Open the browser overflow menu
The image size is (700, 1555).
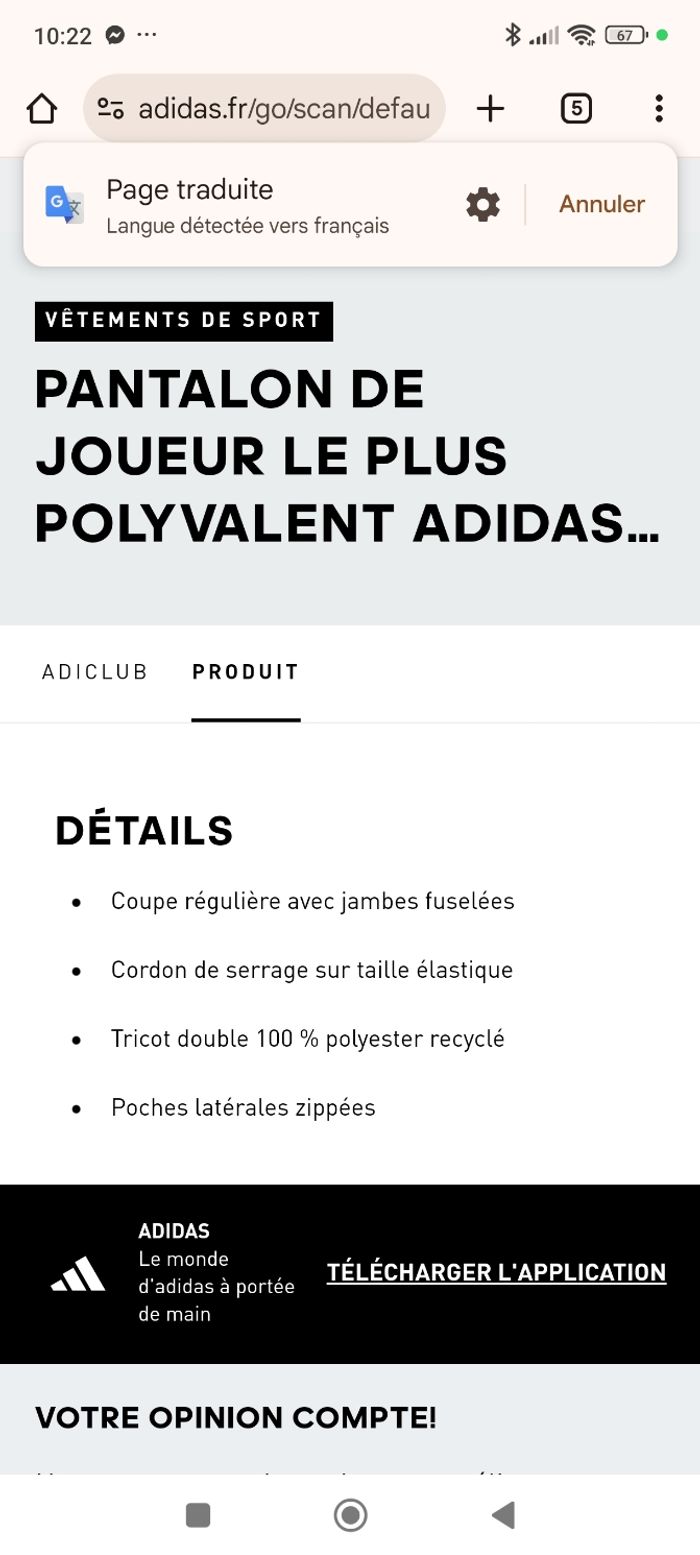pos(658,108)
